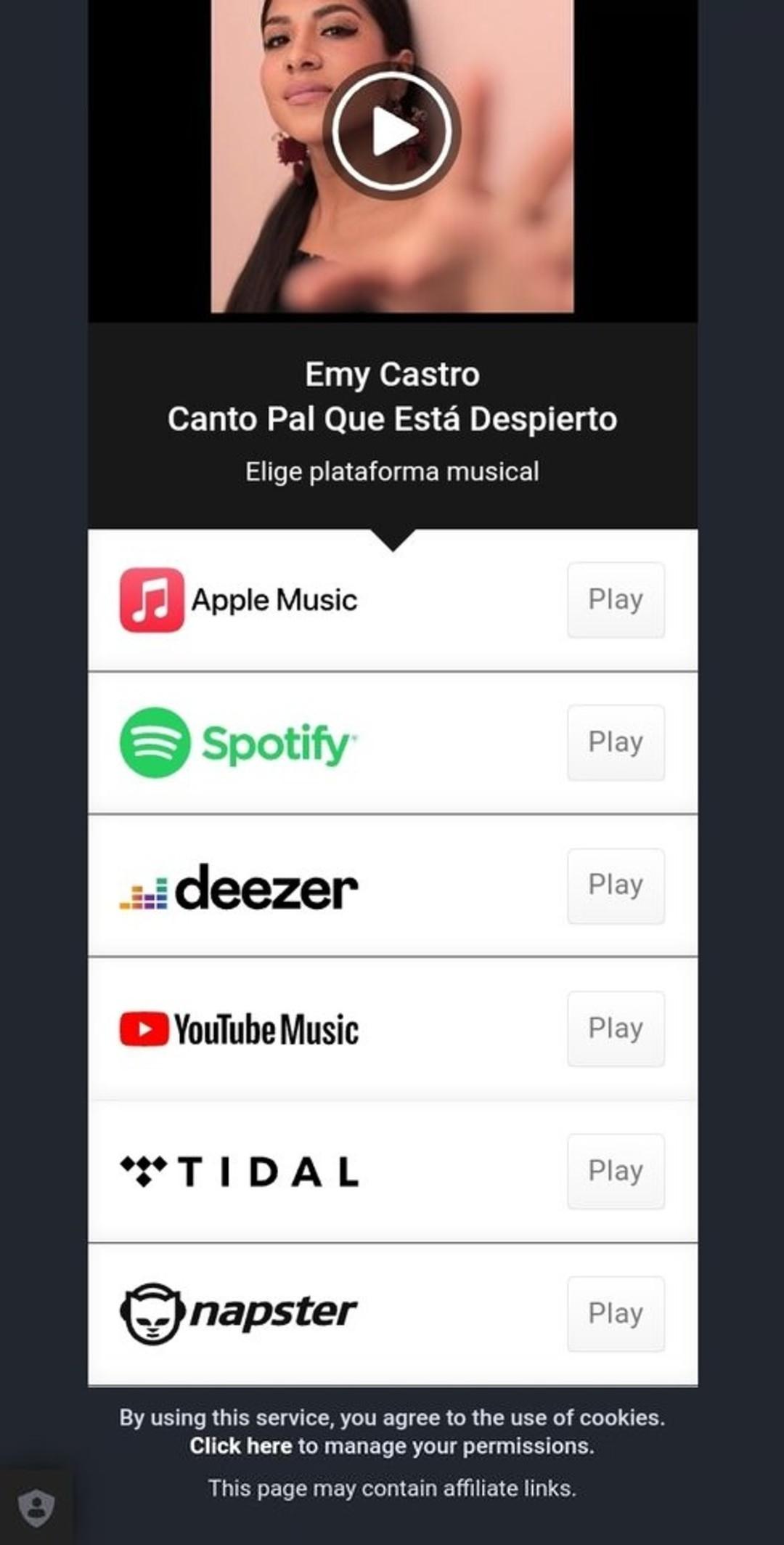Viewport: 784px width, 1545px height.
Task: Play the Emy Castro song preview
Action: 392,131
